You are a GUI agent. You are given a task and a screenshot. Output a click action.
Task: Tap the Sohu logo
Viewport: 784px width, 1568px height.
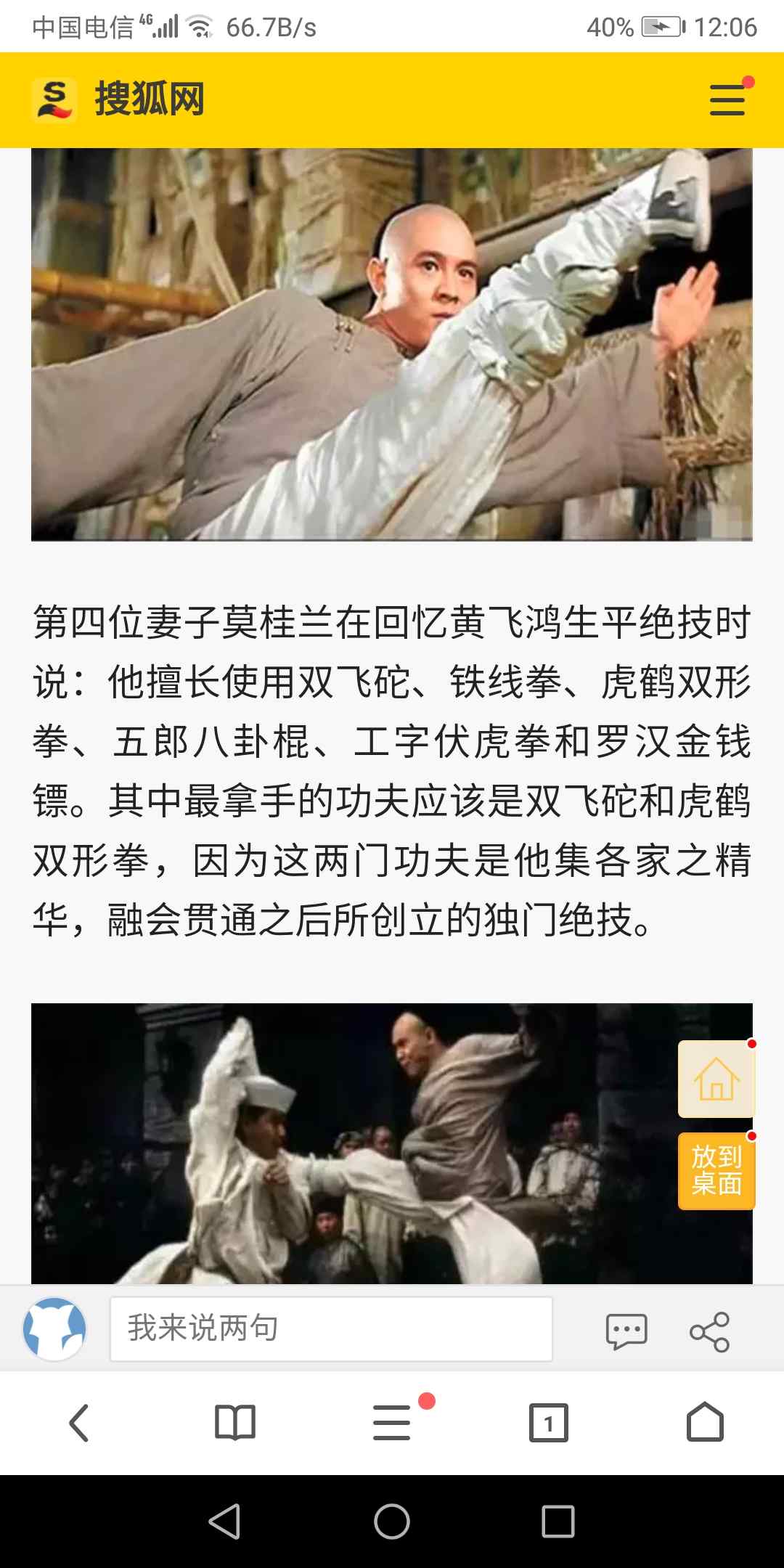pos(118,99)
